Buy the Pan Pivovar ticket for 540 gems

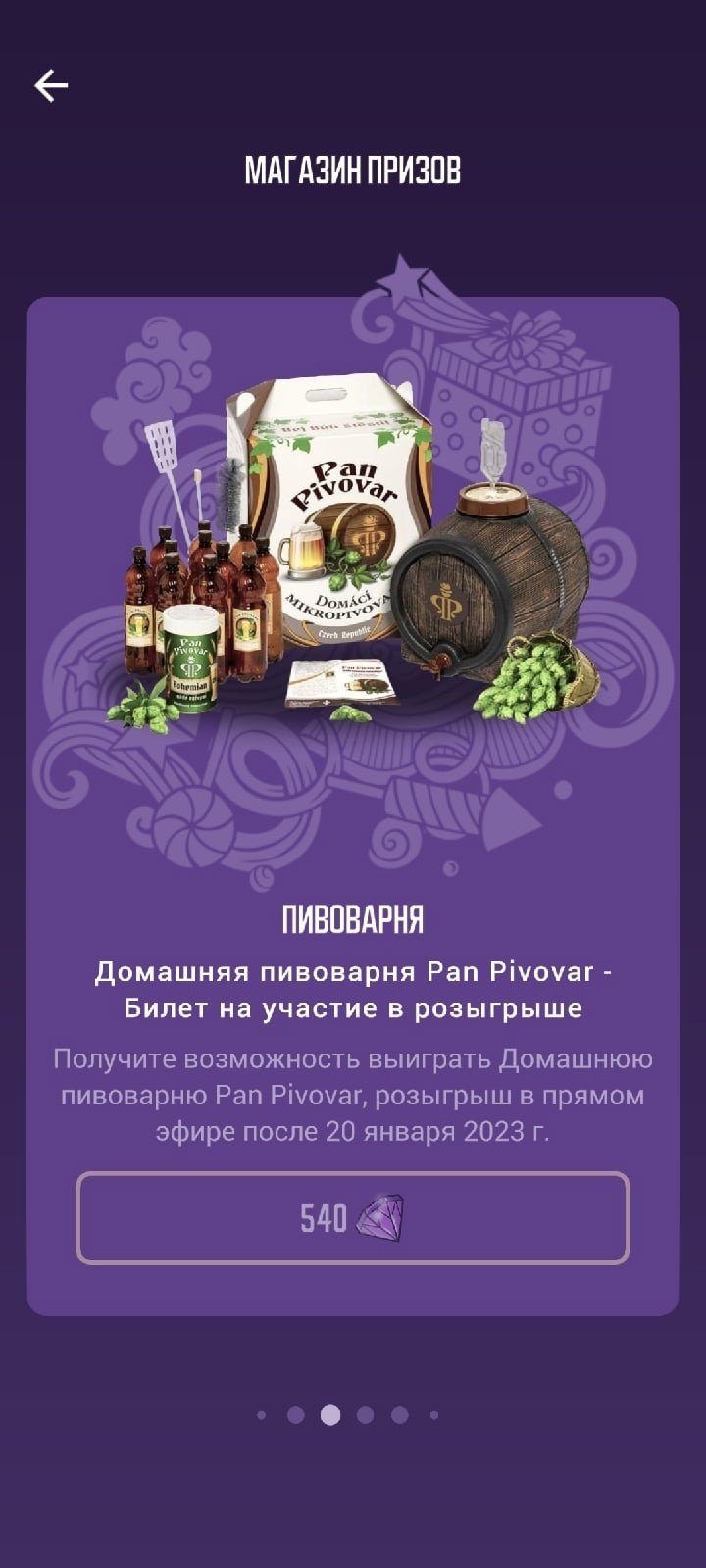[352, 1218]
